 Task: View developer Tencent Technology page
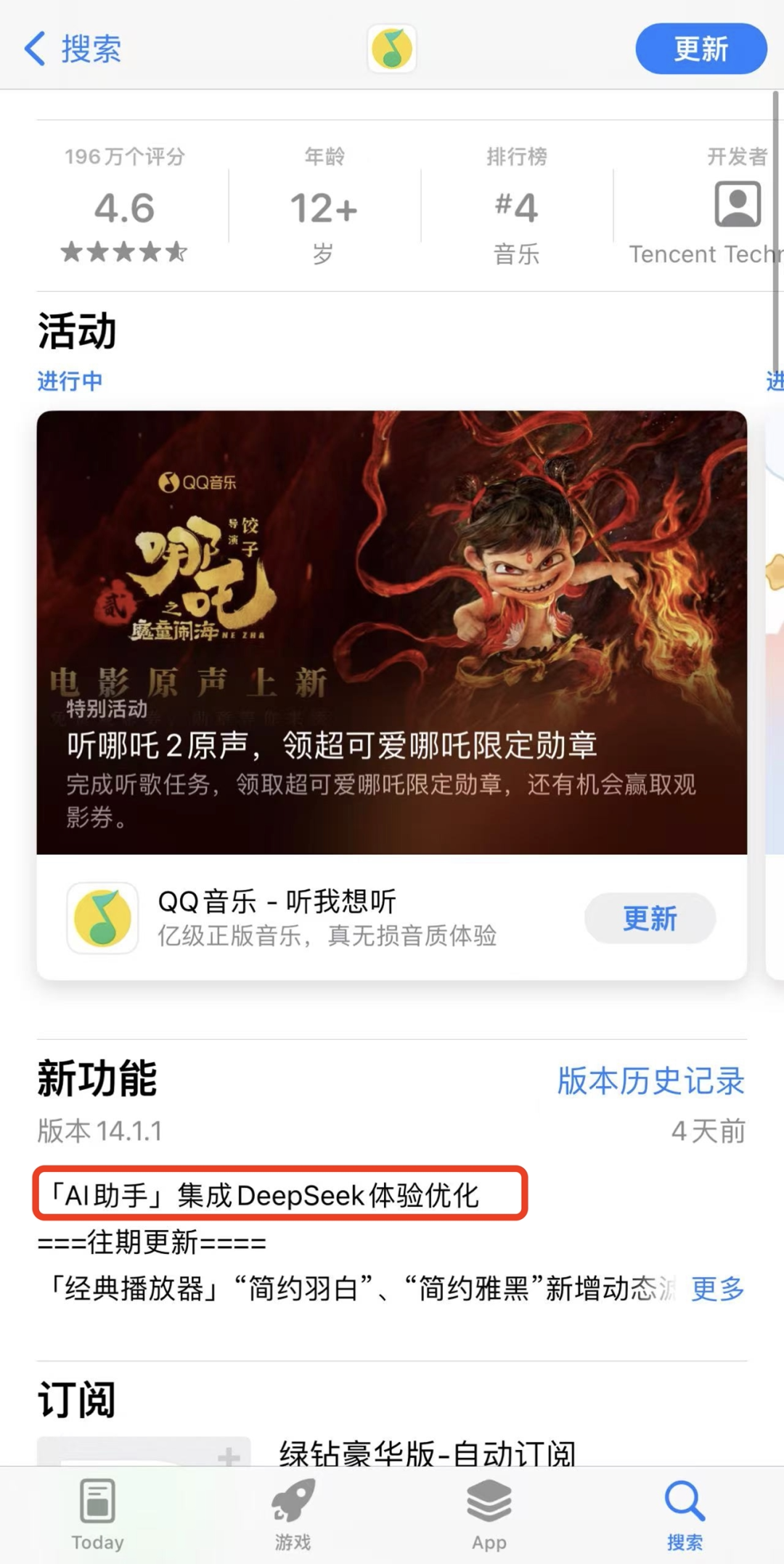[x=726, y=208]
